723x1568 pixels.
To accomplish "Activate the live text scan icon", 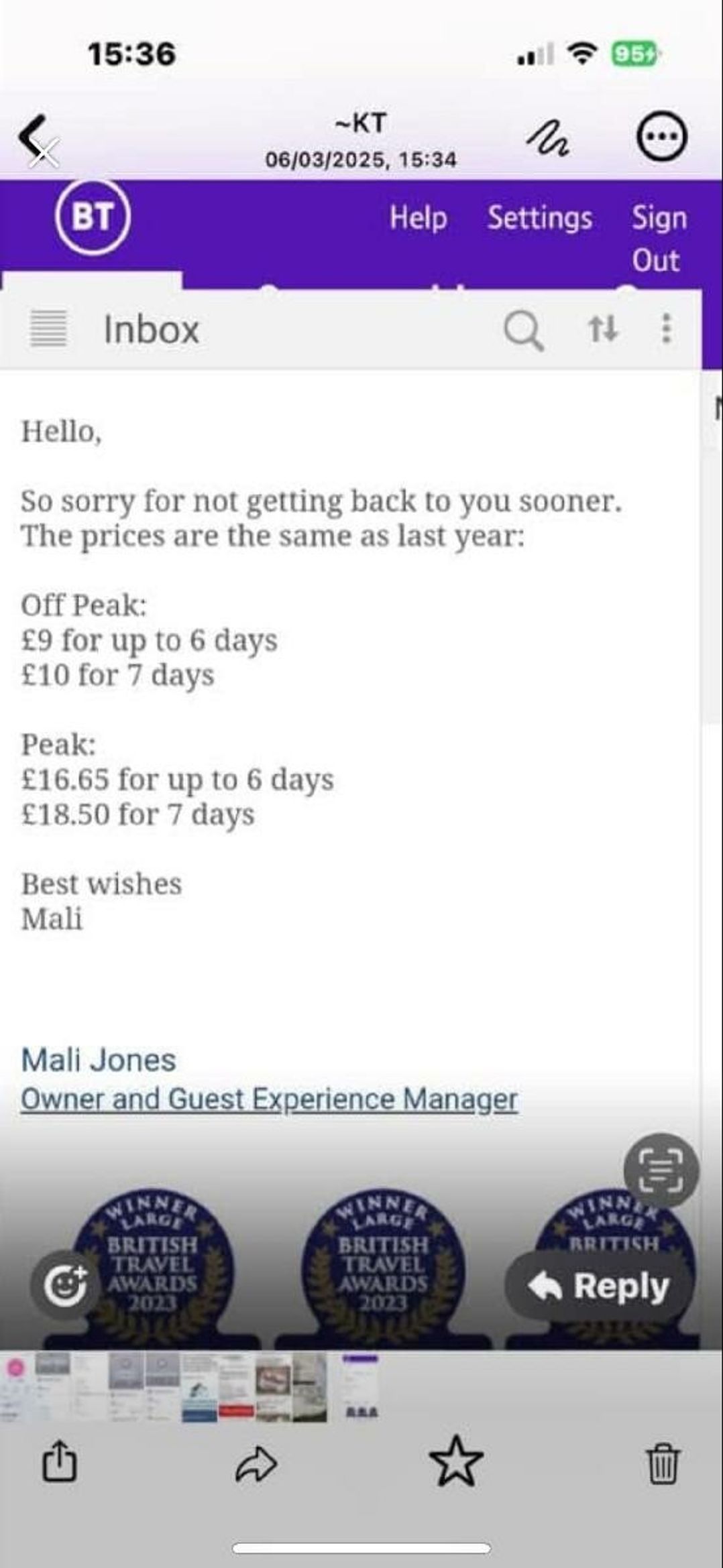I will [x=661, y=1170].
